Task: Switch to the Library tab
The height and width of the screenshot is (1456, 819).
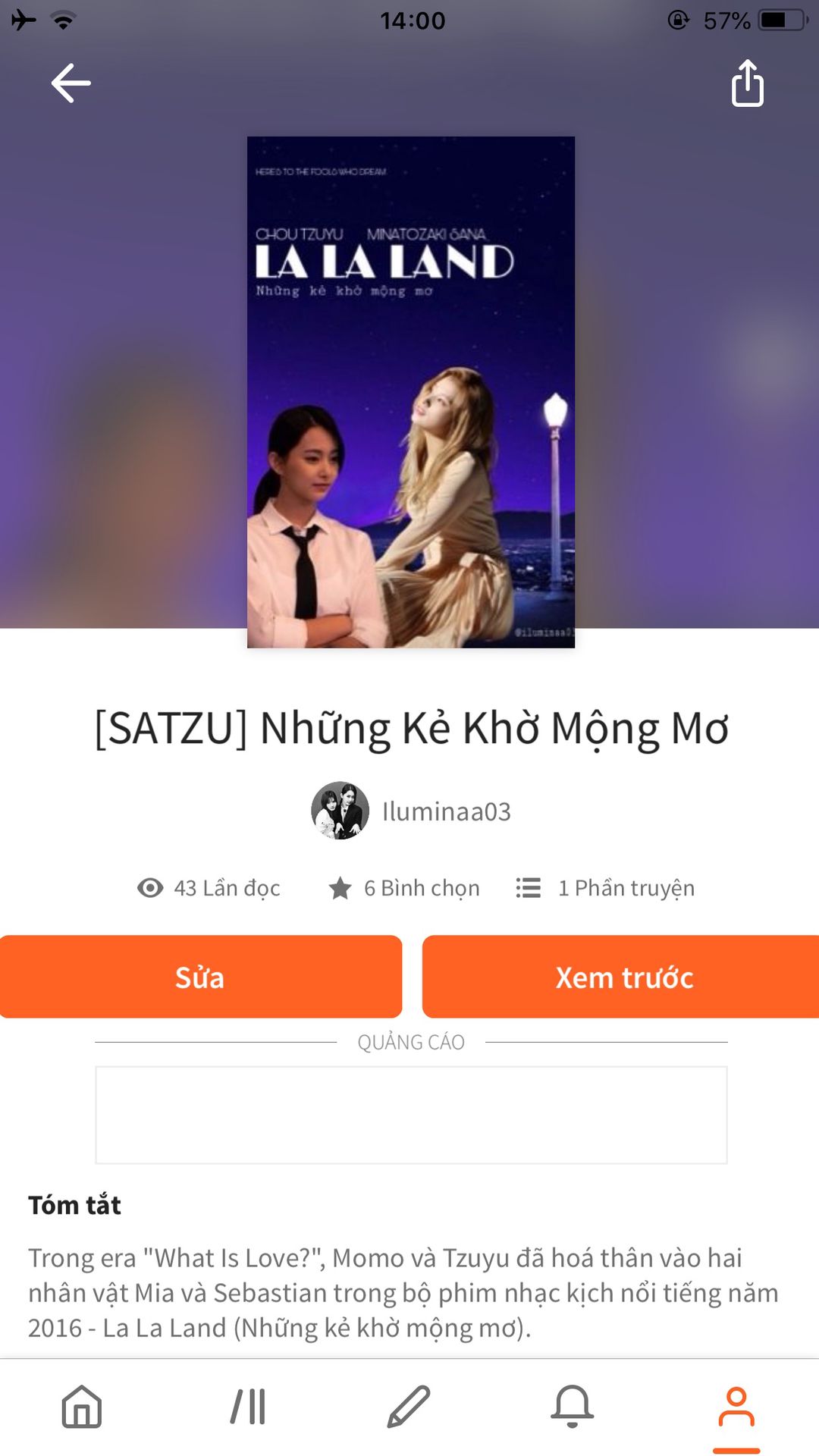Action: click(x=247, y=1407)
